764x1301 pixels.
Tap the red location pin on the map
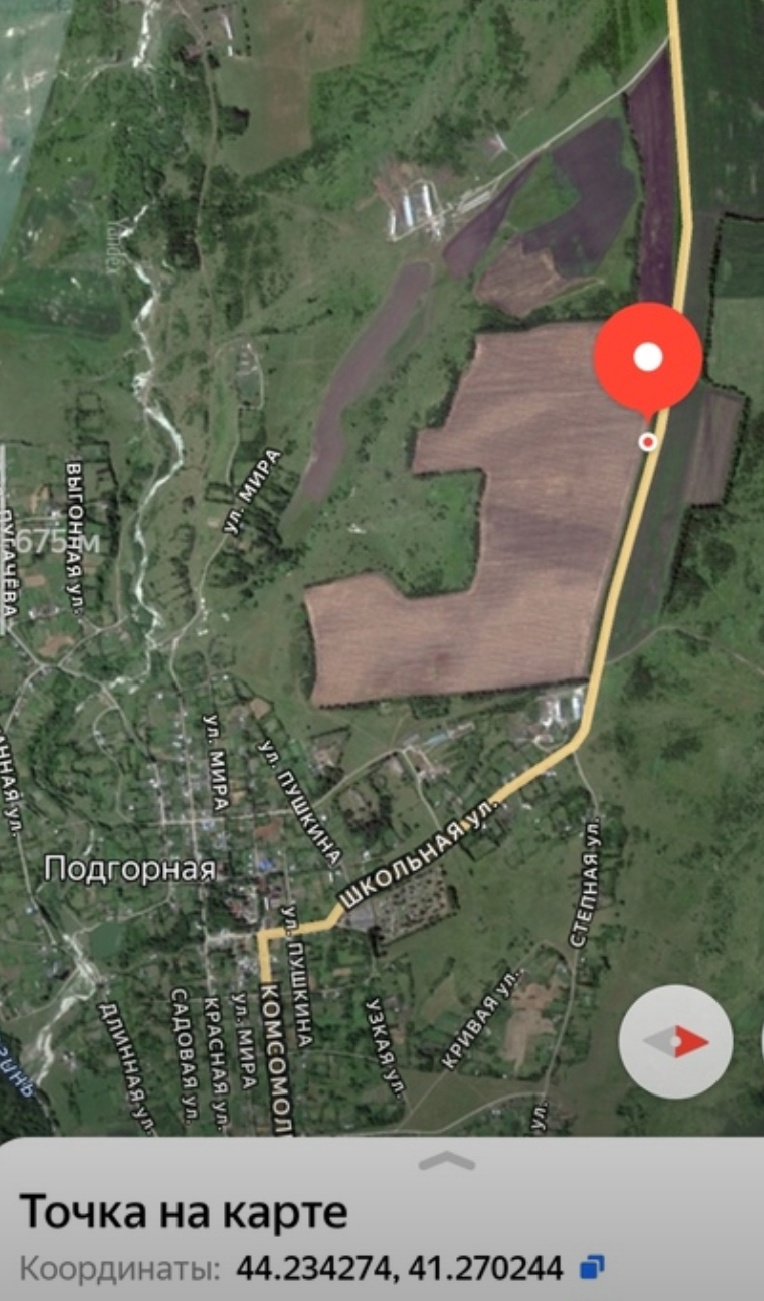(648, 358)
